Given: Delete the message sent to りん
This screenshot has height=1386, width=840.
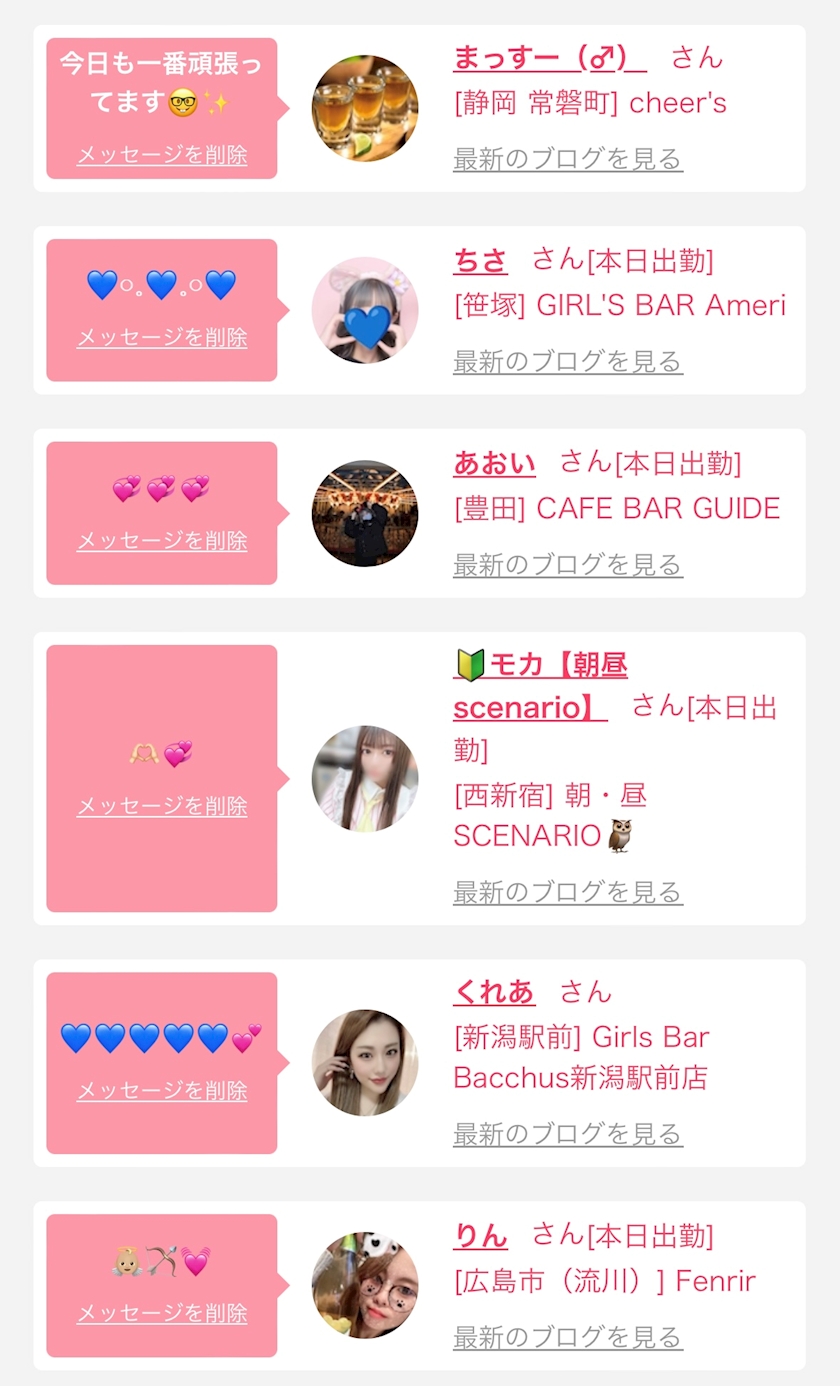Looking at the screenshot, I should click(x=162, y=1313).
